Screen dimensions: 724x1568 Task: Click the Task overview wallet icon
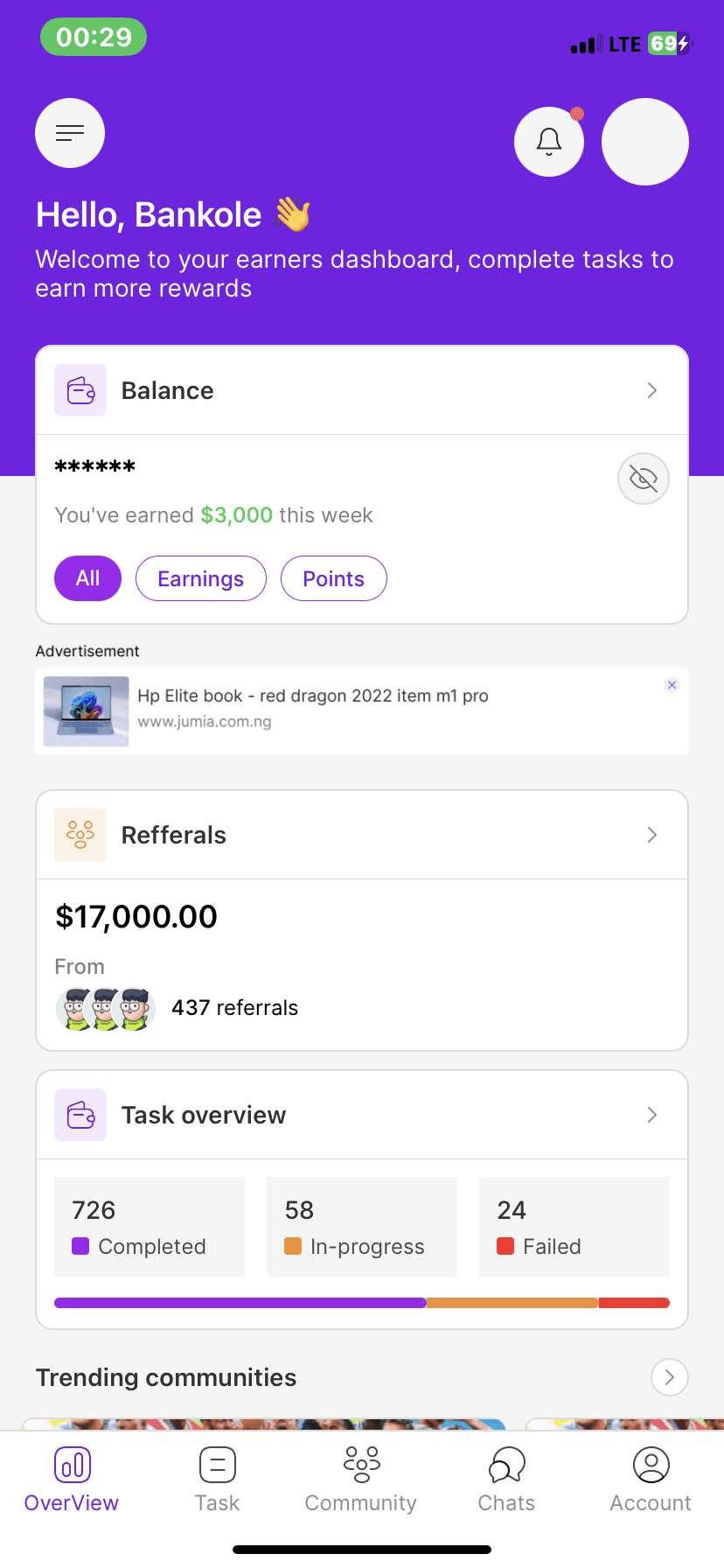click(x=80, y=1114)
